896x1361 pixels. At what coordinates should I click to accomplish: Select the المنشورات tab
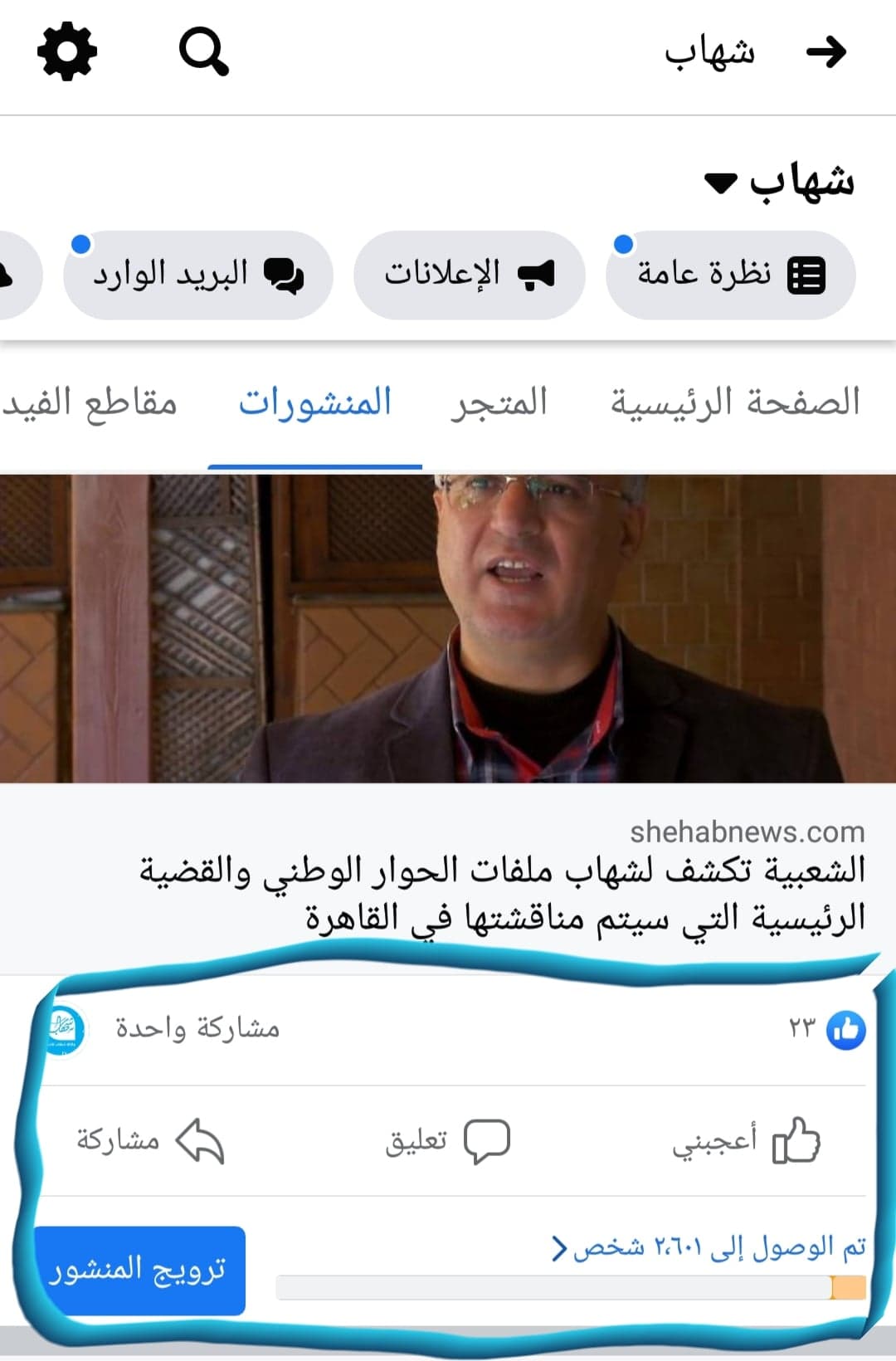coord(315,402)
